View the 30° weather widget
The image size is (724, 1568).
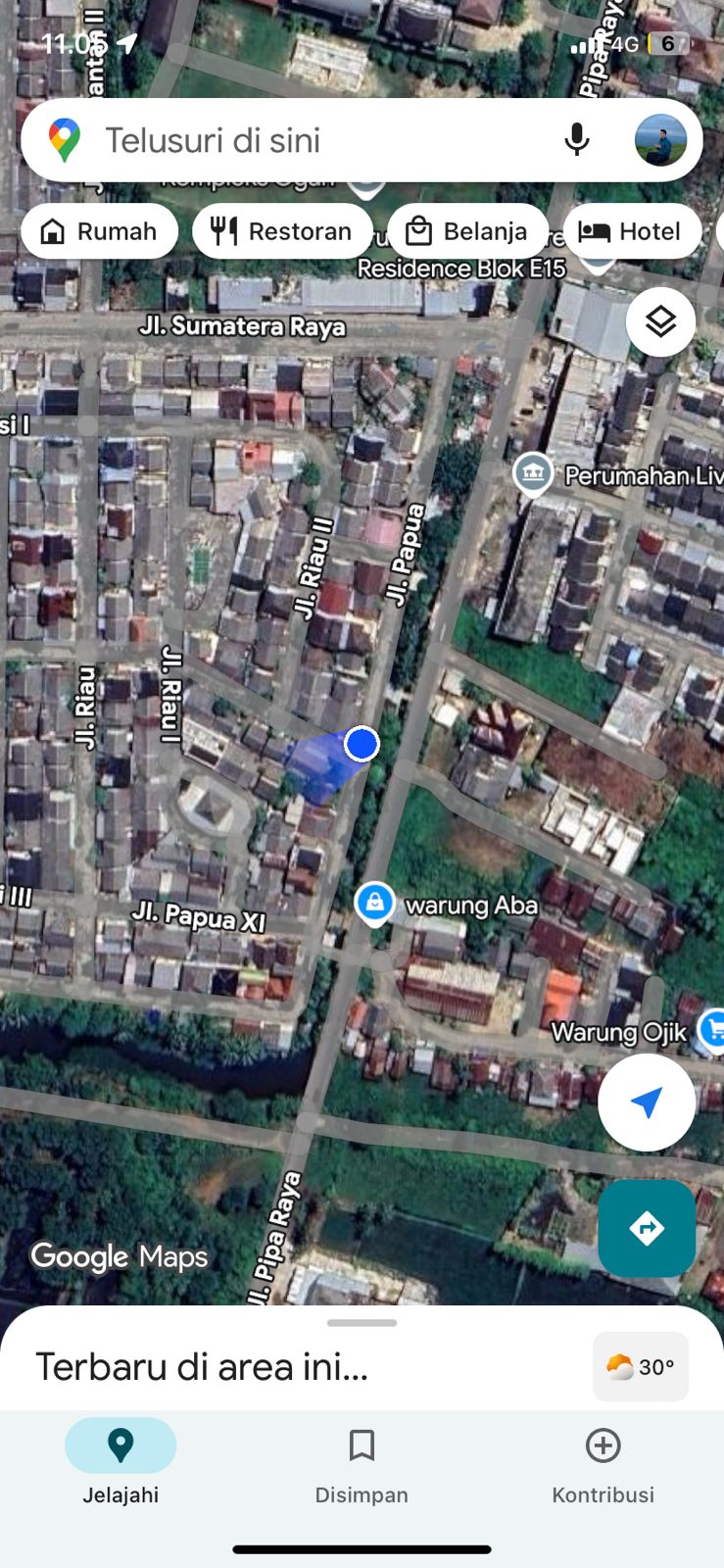(x=641, y=1366)
